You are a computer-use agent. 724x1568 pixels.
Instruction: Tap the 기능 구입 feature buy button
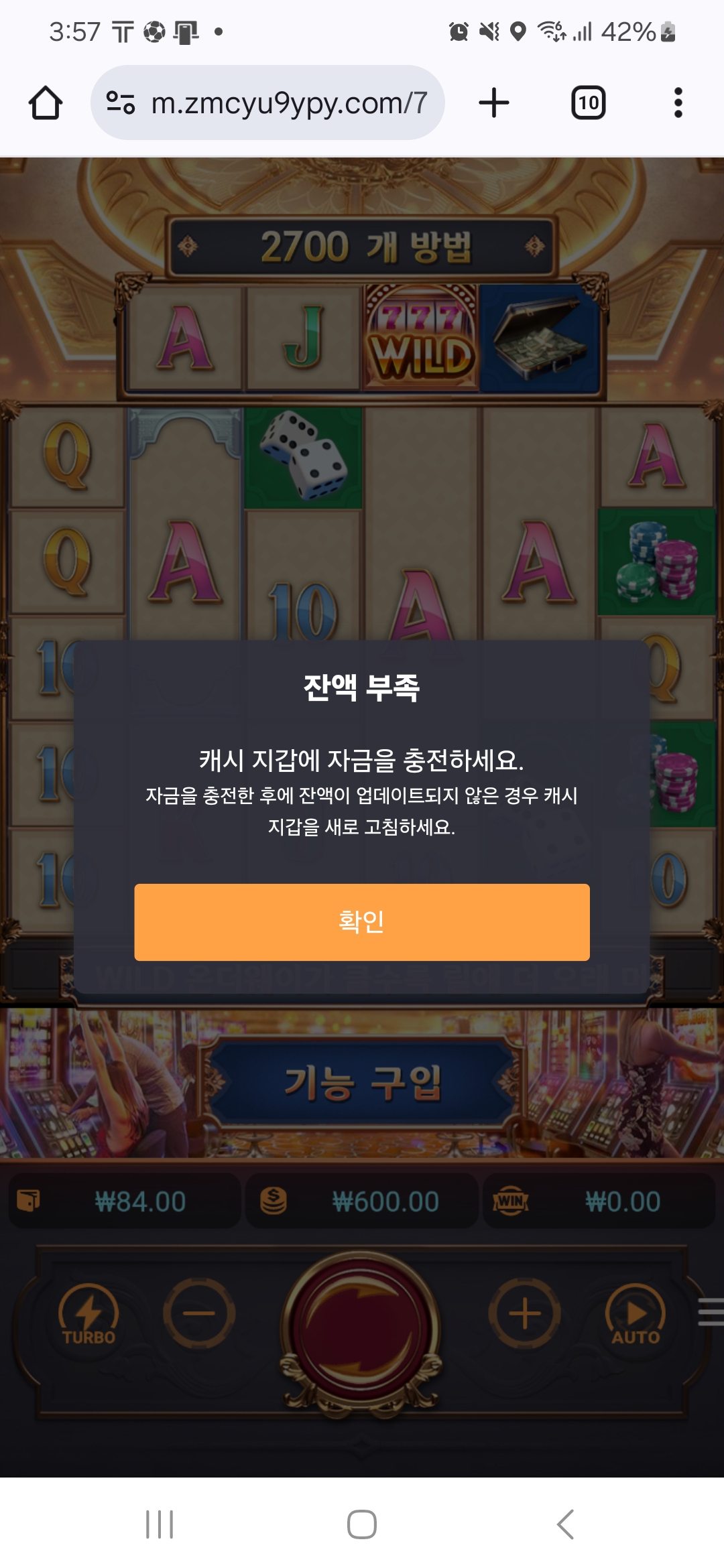click(362, 1082)
